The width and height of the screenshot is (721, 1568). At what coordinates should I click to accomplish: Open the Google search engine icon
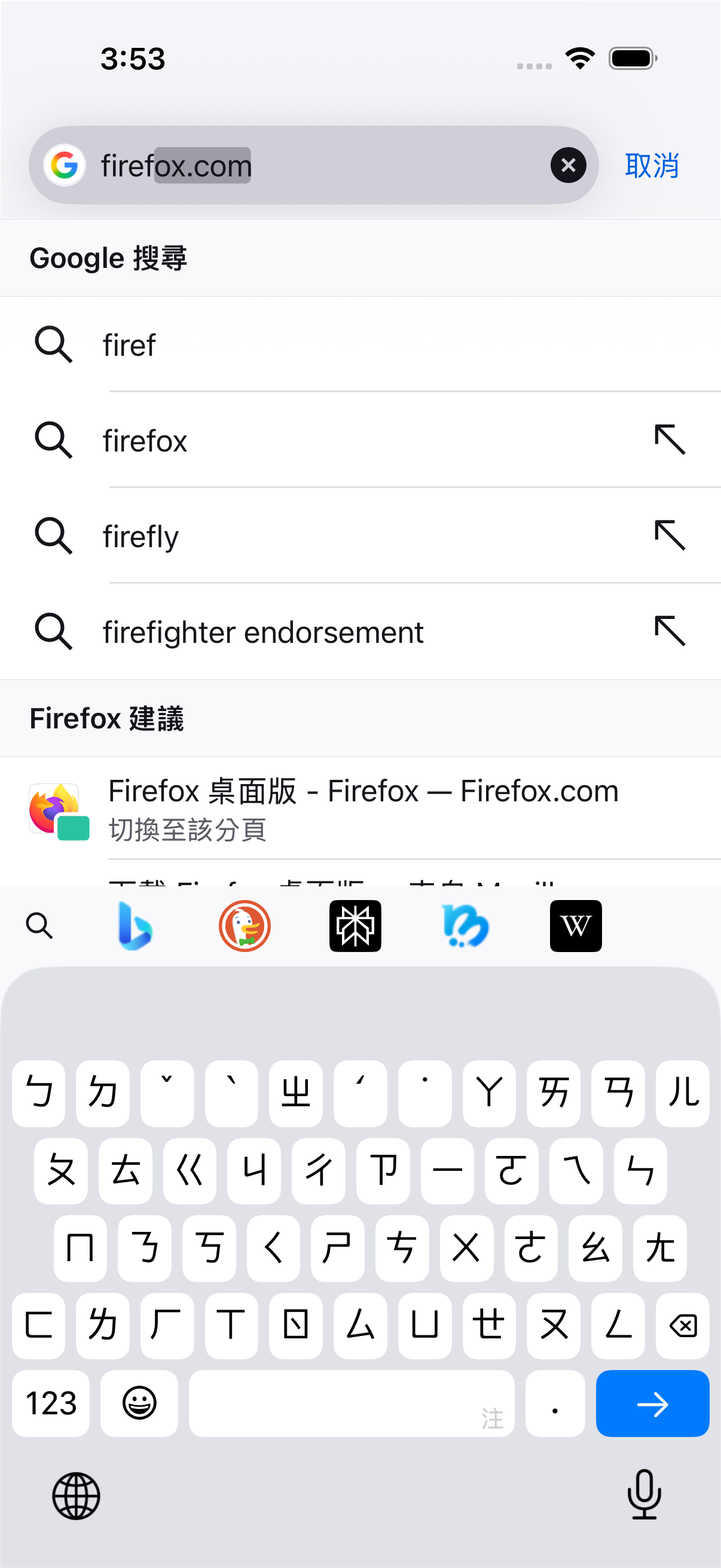[64, 165]
